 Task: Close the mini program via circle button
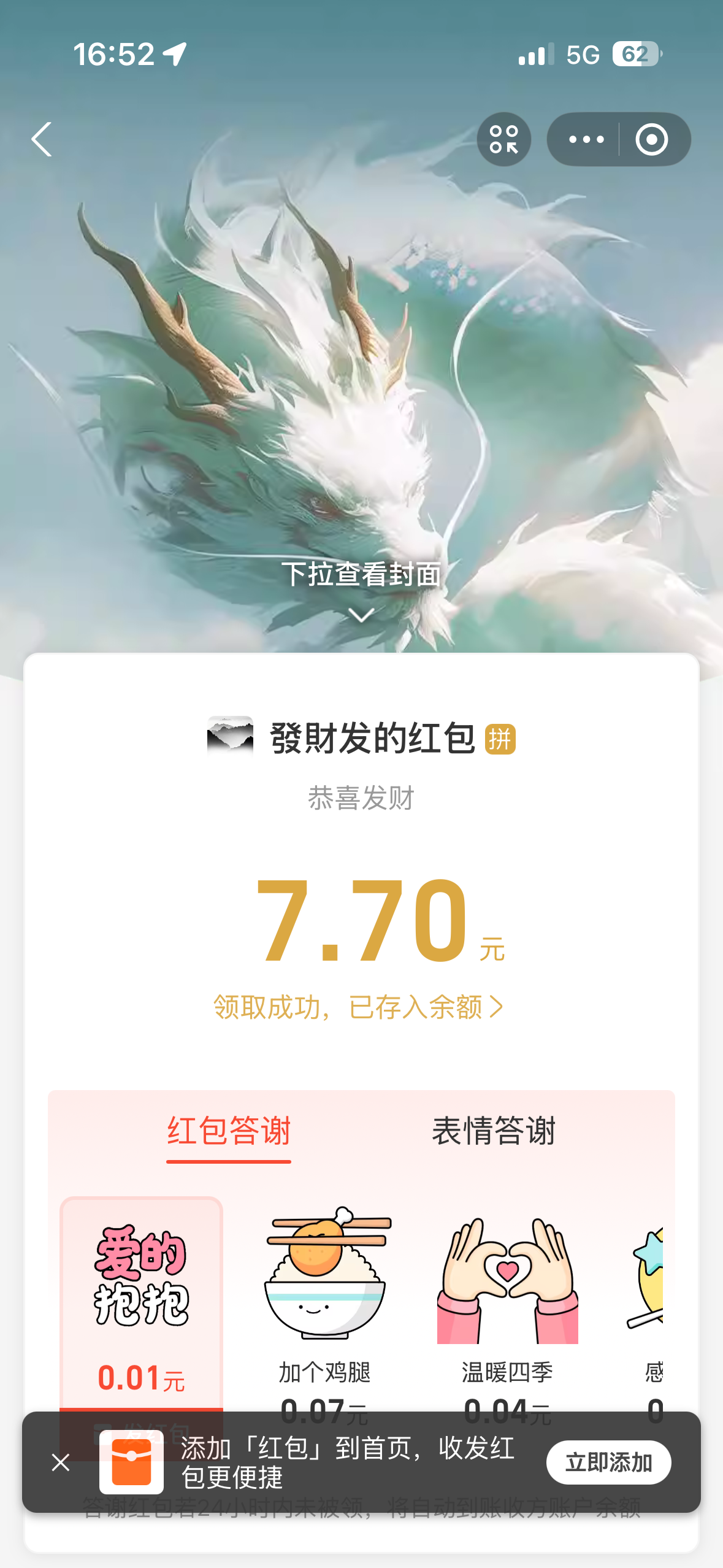(x=651, y=139)
